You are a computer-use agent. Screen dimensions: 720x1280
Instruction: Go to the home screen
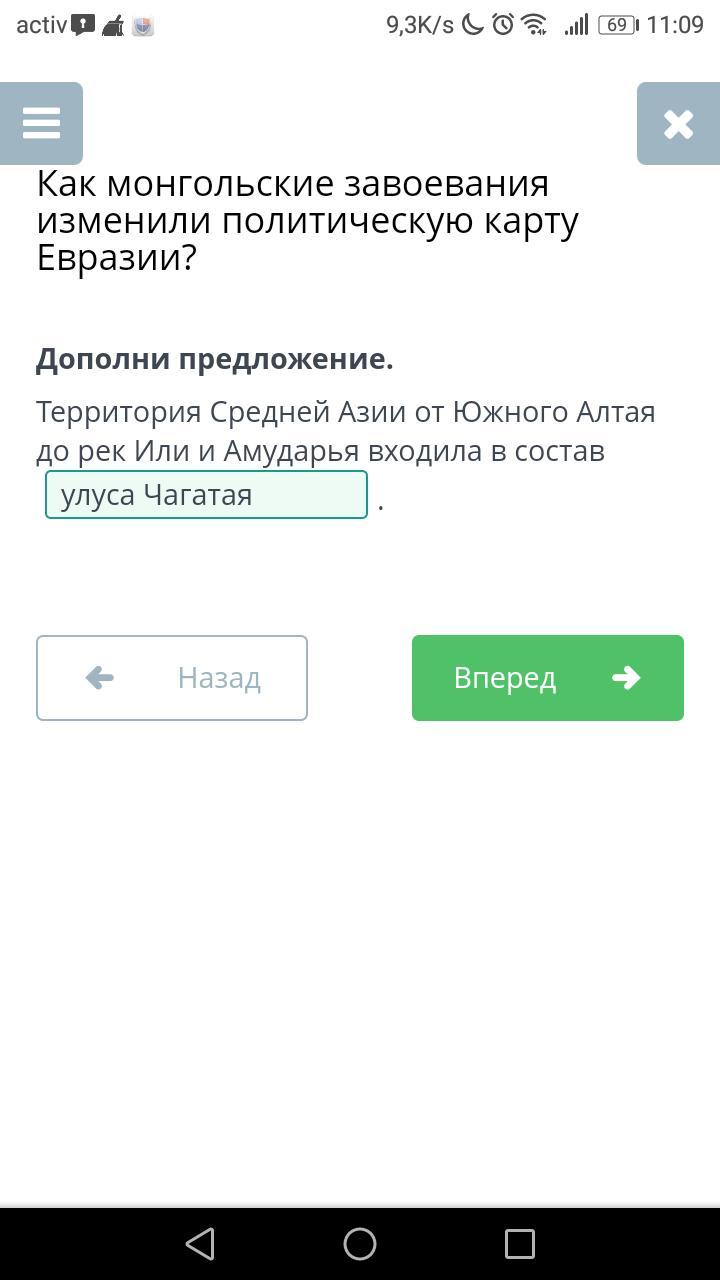coord(360,1244)
